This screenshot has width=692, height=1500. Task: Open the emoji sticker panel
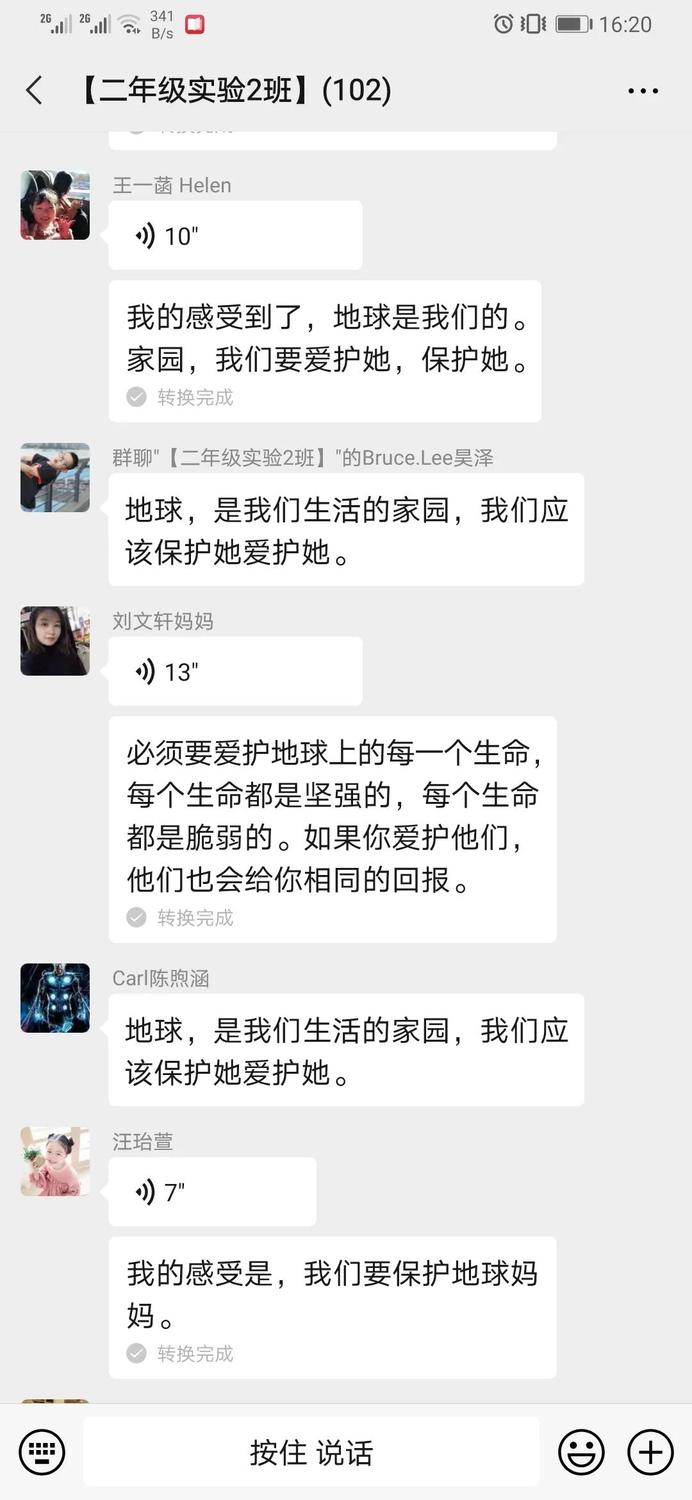(581, 1452)
